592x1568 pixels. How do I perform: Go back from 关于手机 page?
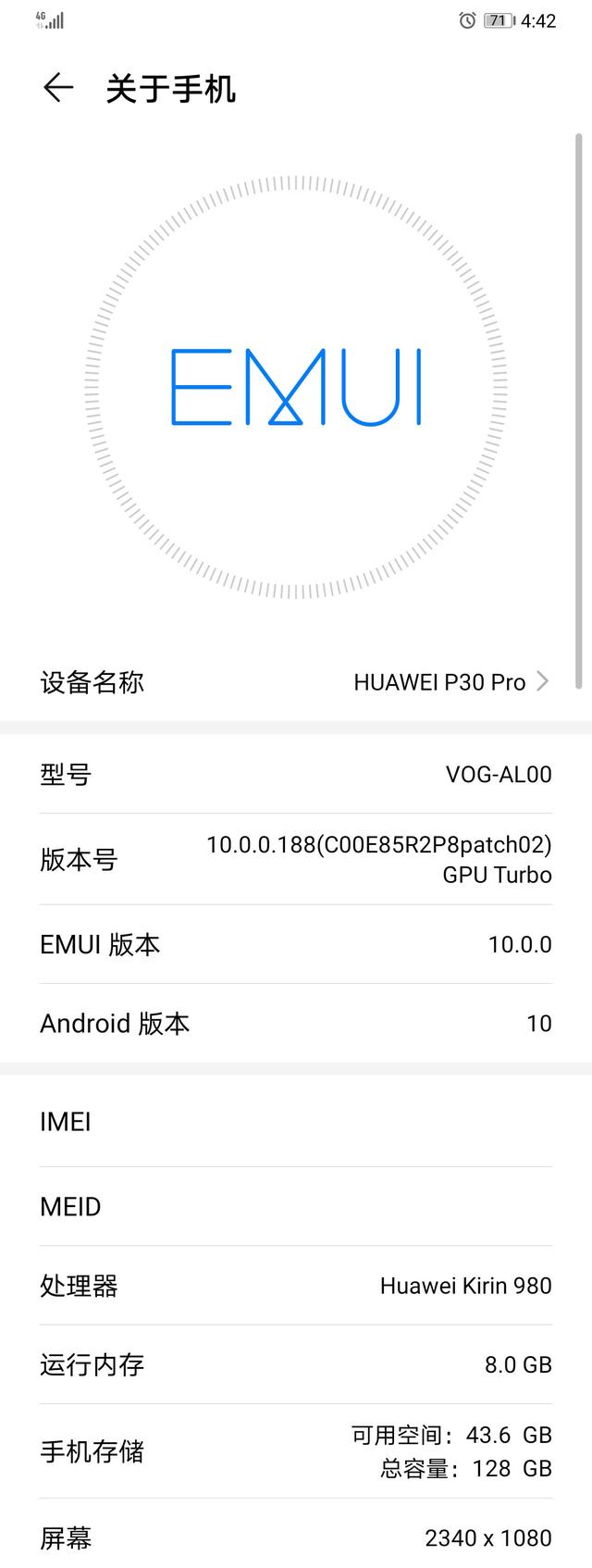57,88
